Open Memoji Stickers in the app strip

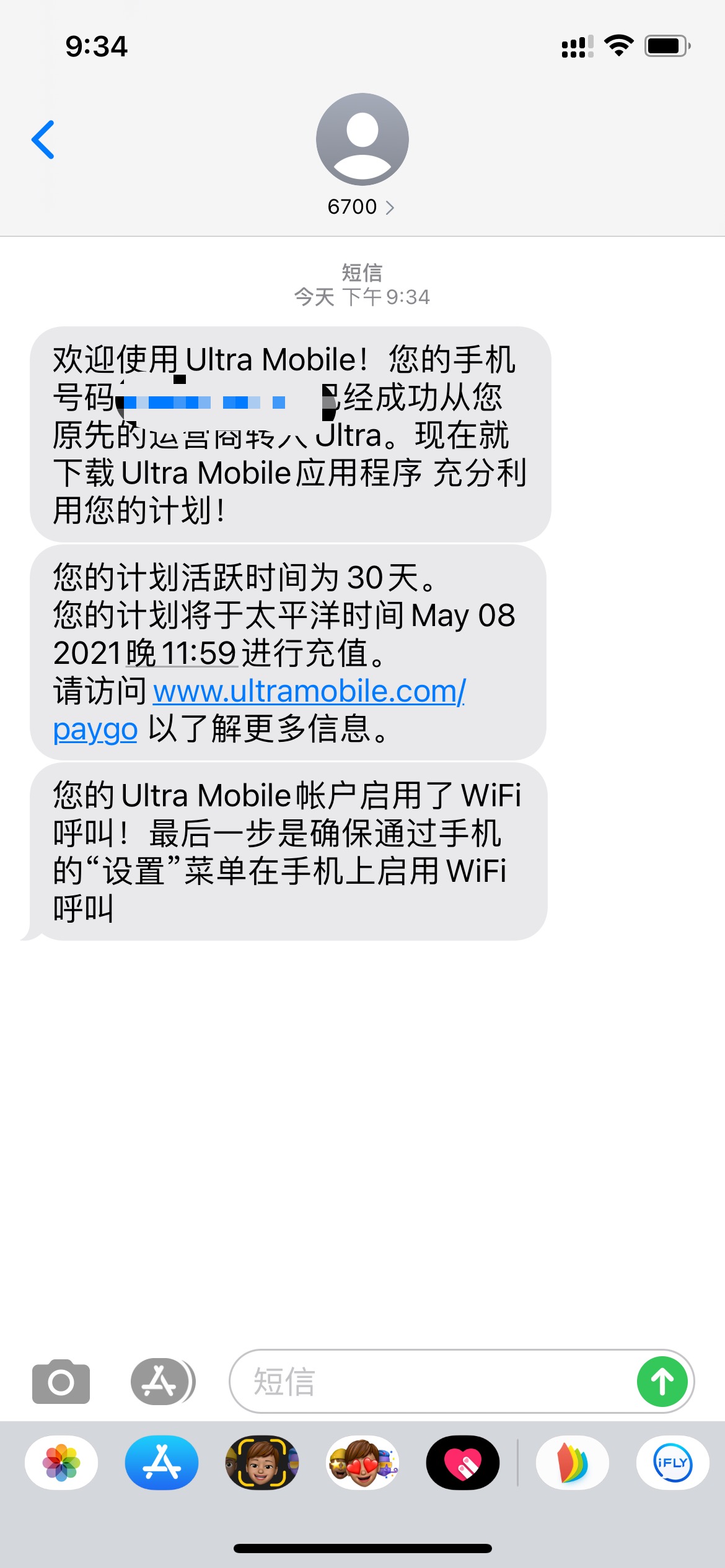[362, 1462]
